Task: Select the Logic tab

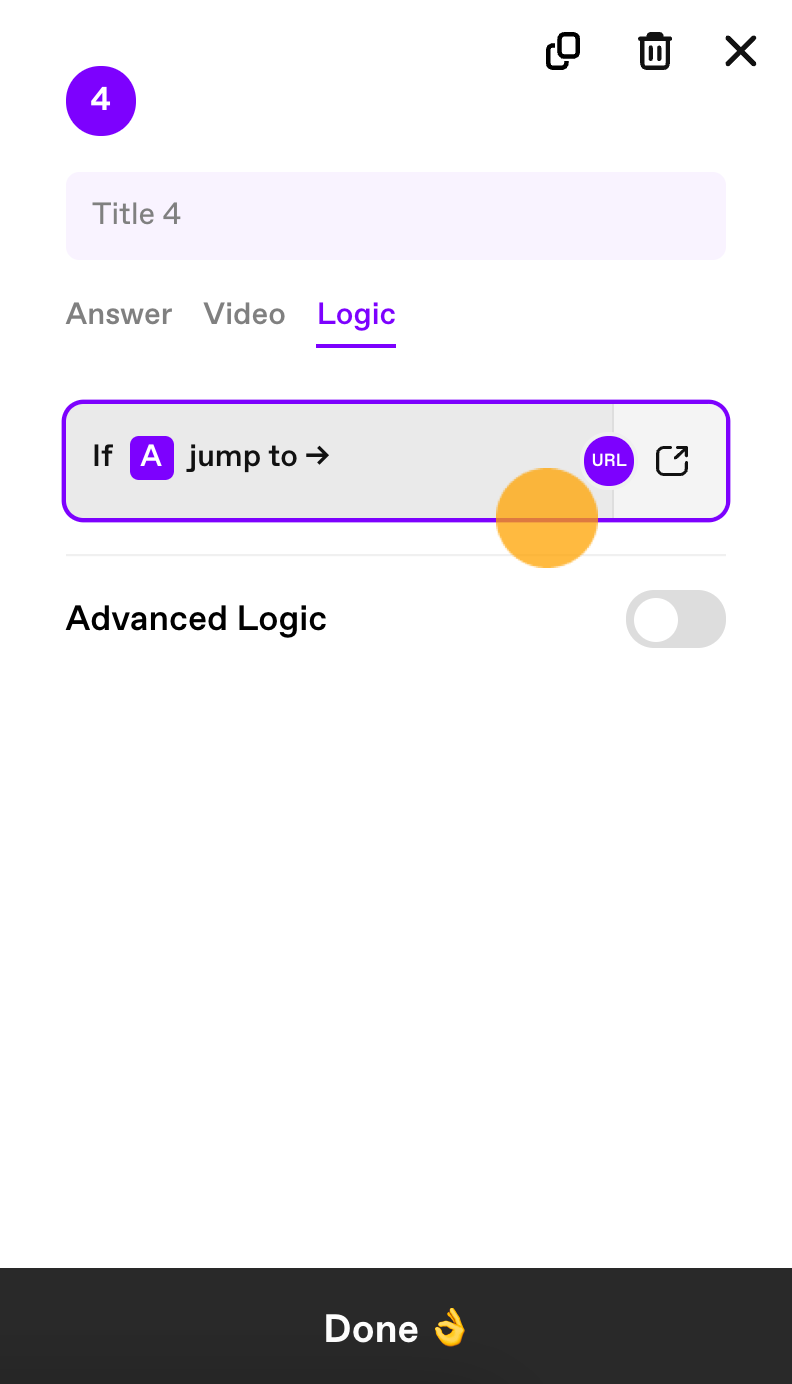Action: (x=356, y=315)
